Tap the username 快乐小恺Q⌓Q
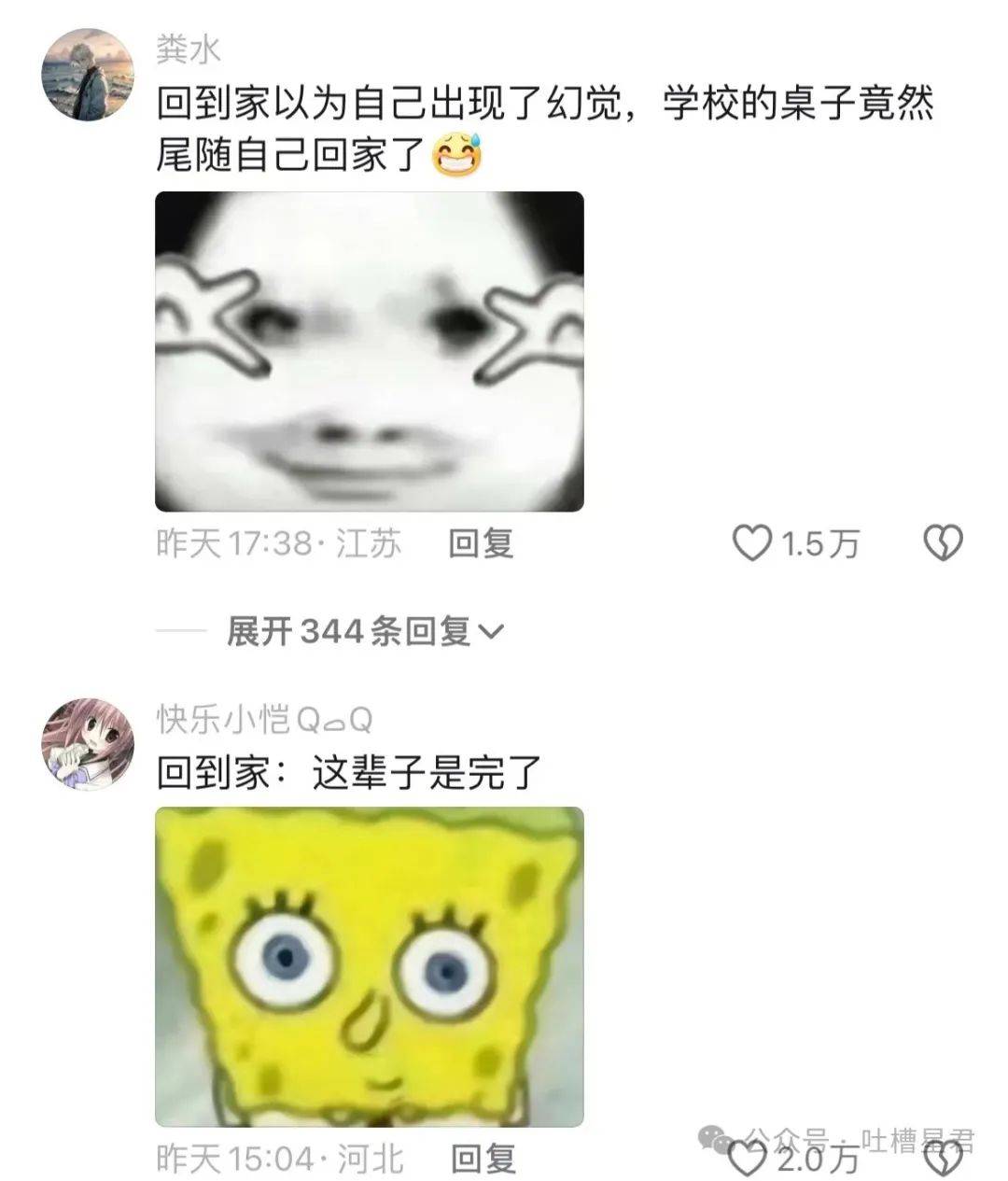 [x=265, y=720]
